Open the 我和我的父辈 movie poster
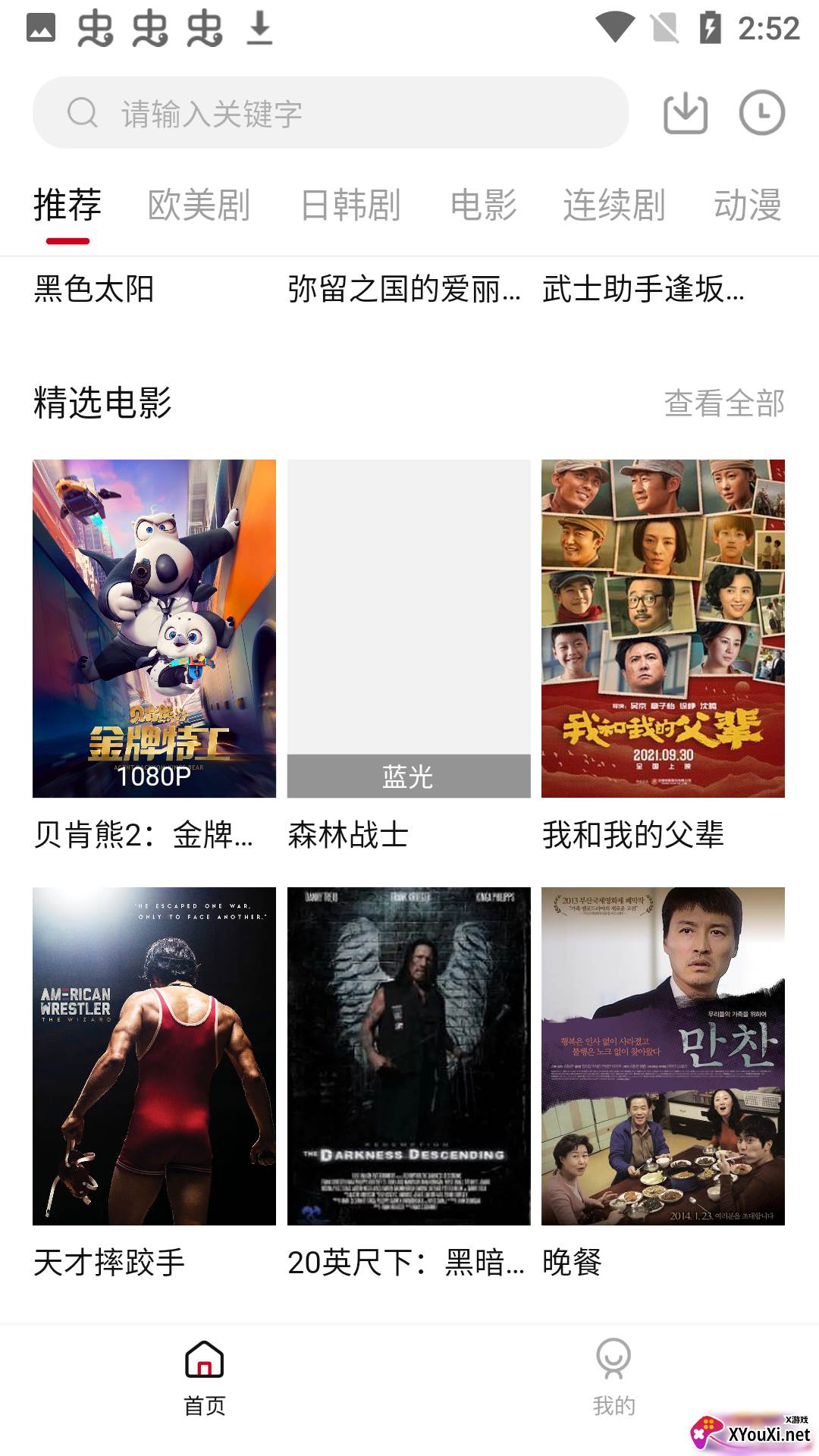This screenshot has width=819, height=1456. coord(663,628)
